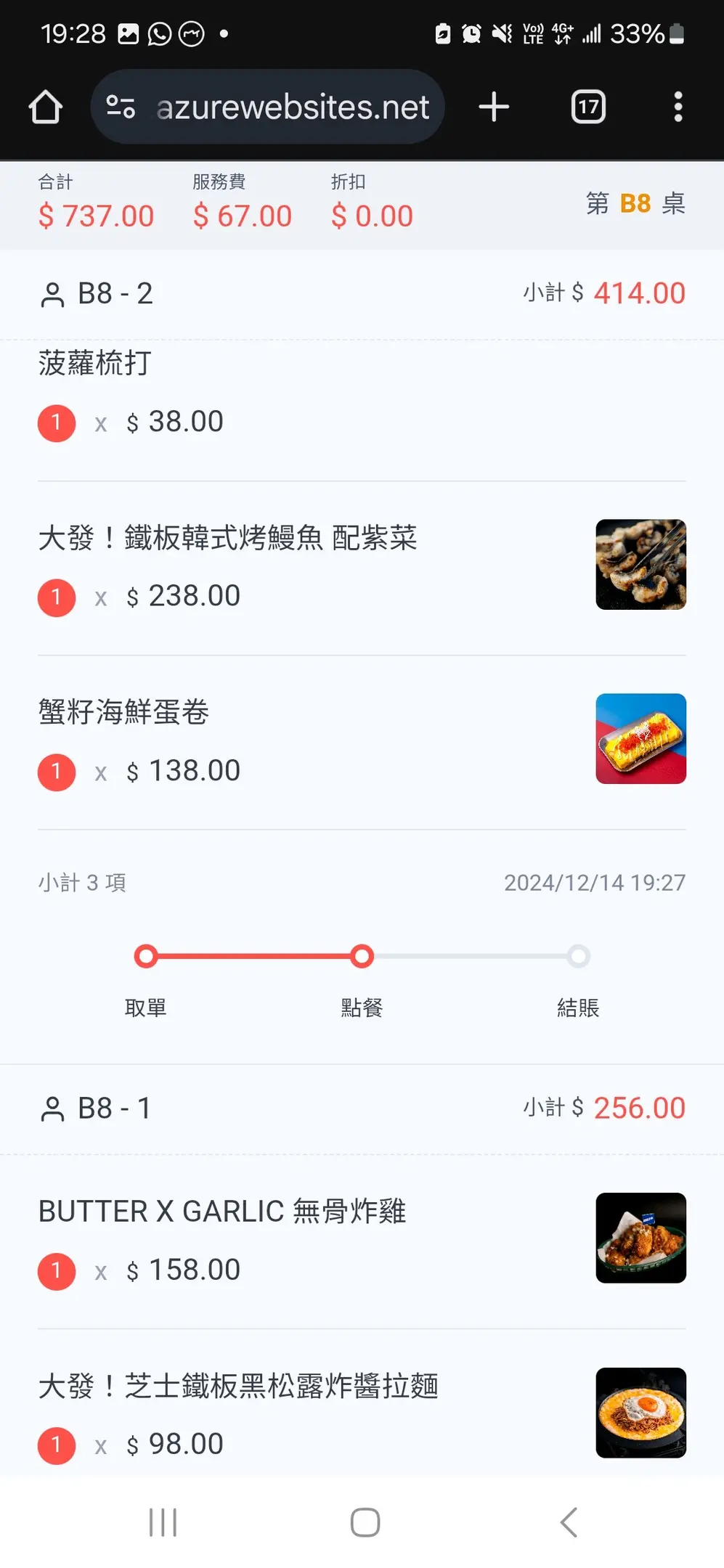Open a new browser tab

coord(494,107)
